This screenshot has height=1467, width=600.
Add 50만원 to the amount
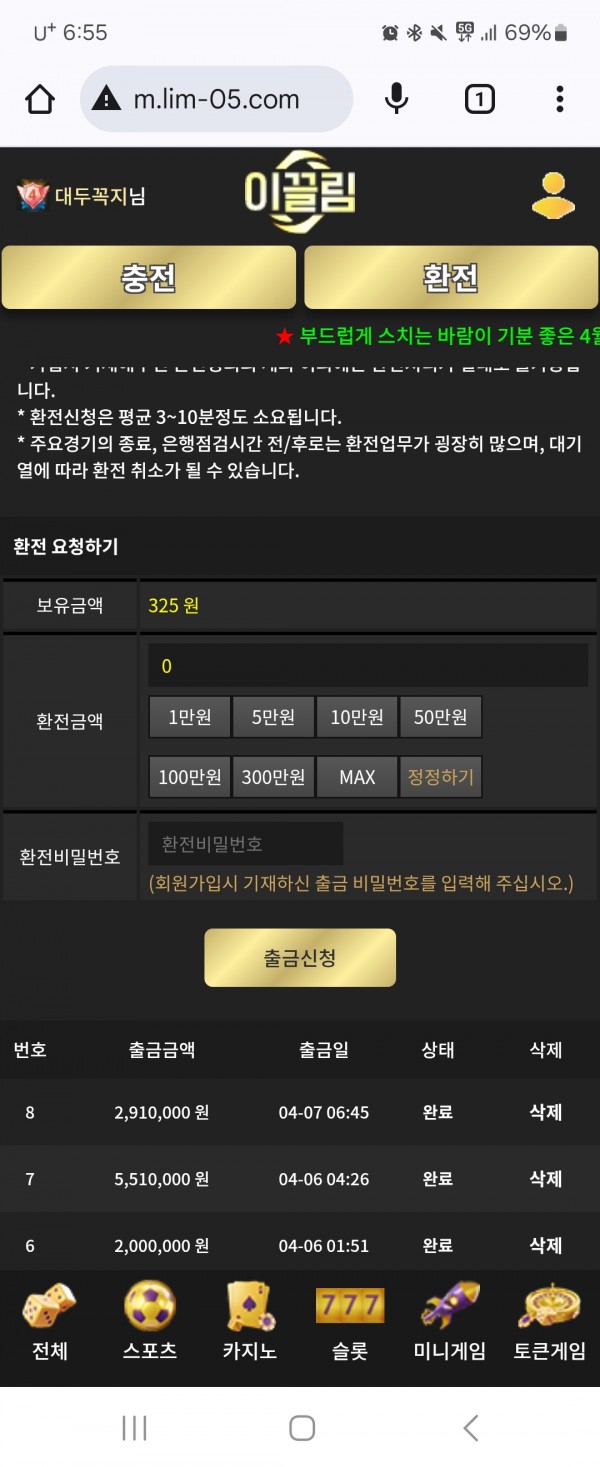pyautogui.click(x=440, y=717)
